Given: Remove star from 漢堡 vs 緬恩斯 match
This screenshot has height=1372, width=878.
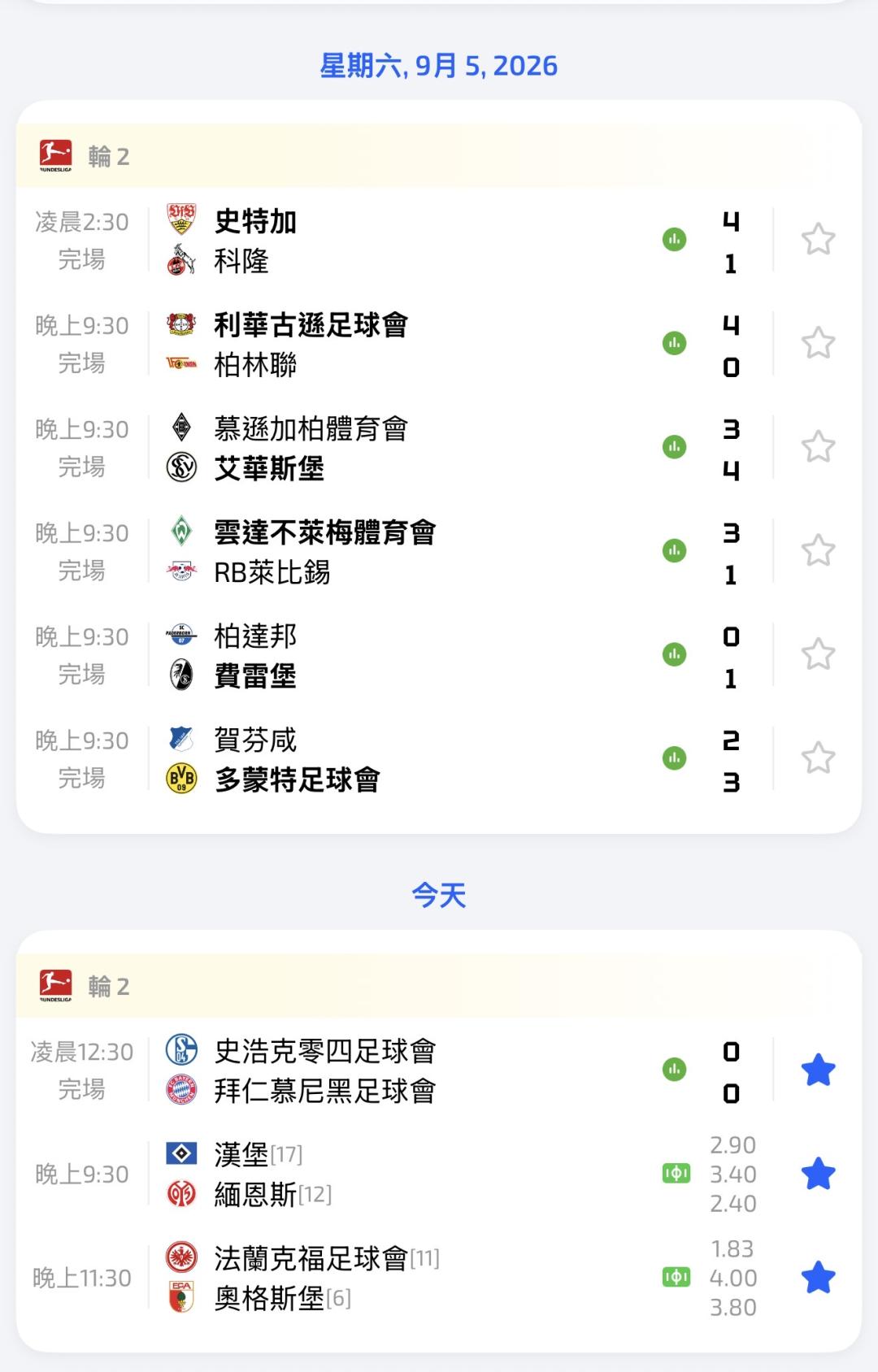Looking at the screenshot, I should point(818,1174).
